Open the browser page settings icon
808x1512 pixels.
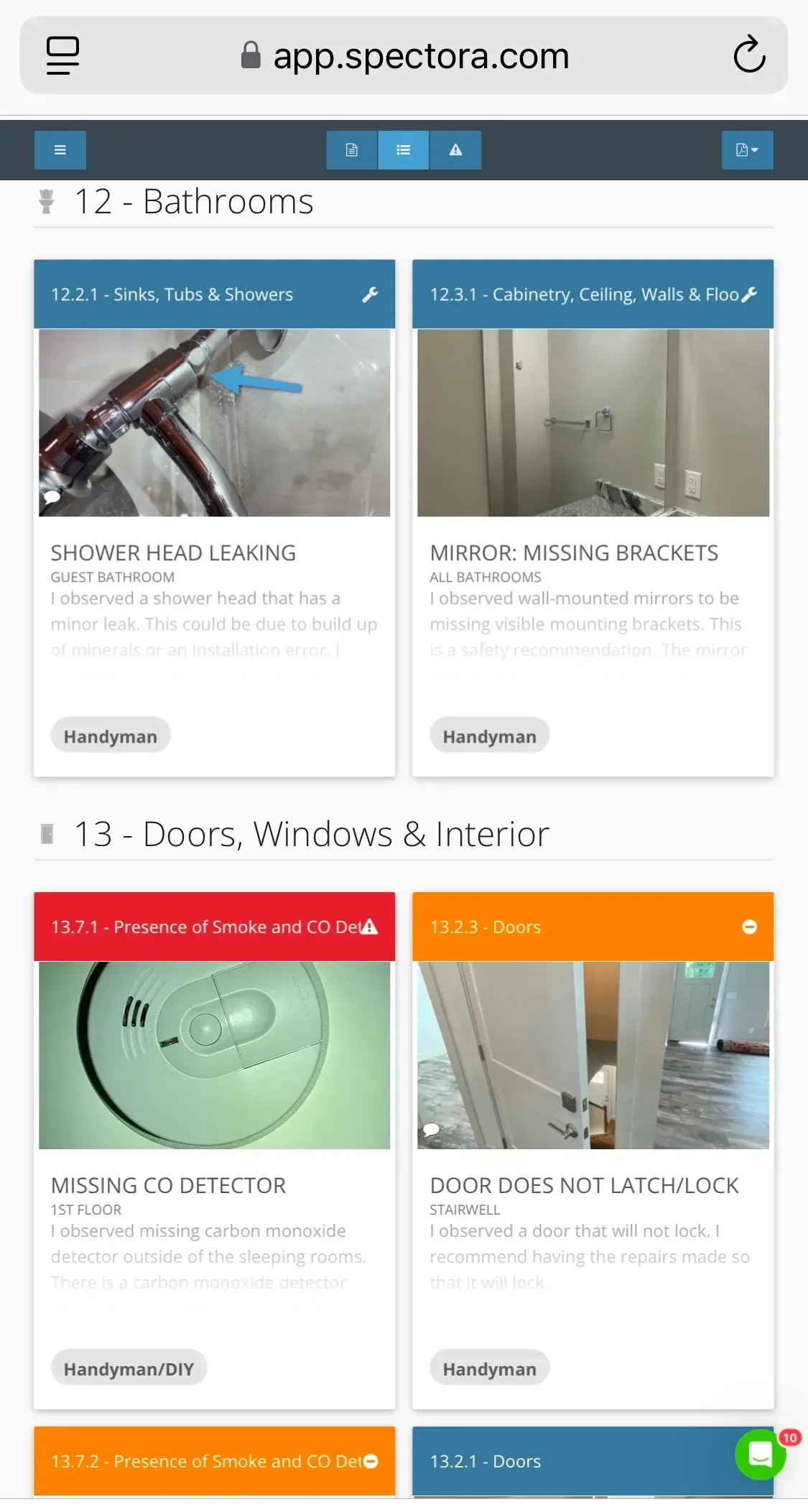pos(62,55)
